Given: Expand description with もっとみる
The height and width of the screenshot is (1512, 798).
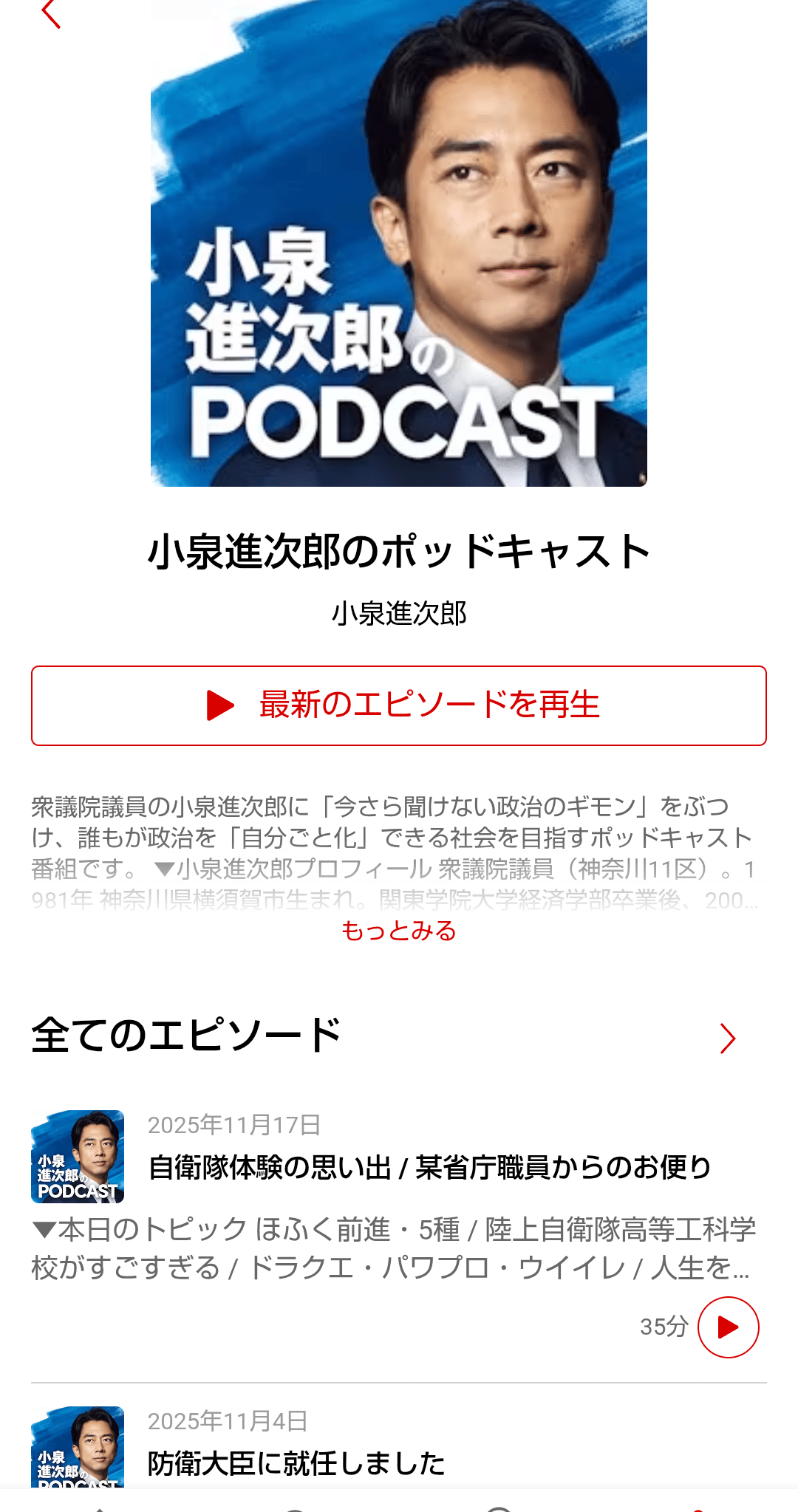Looking at the screenshot, I should tap(399, 931).
